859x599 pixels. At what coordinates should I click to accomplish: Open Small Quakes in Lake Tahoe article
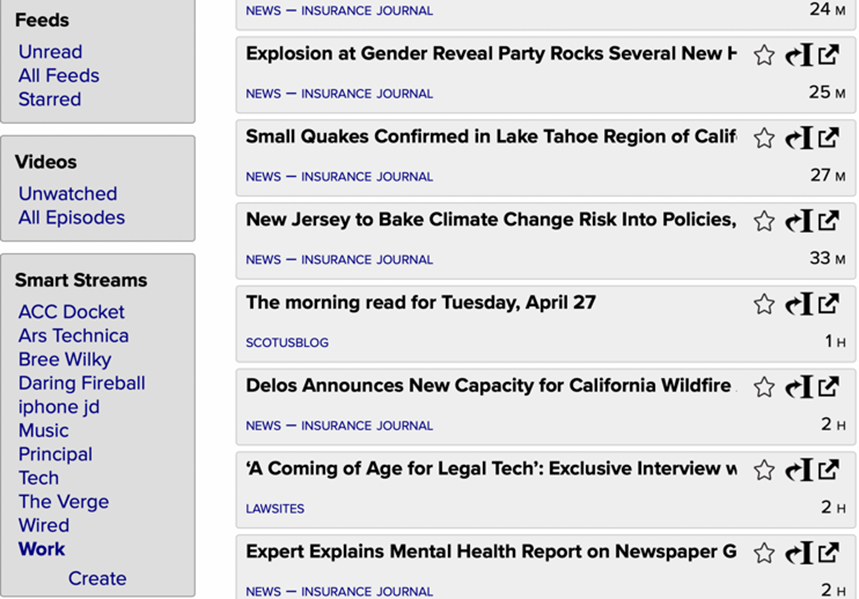(490, 137)
